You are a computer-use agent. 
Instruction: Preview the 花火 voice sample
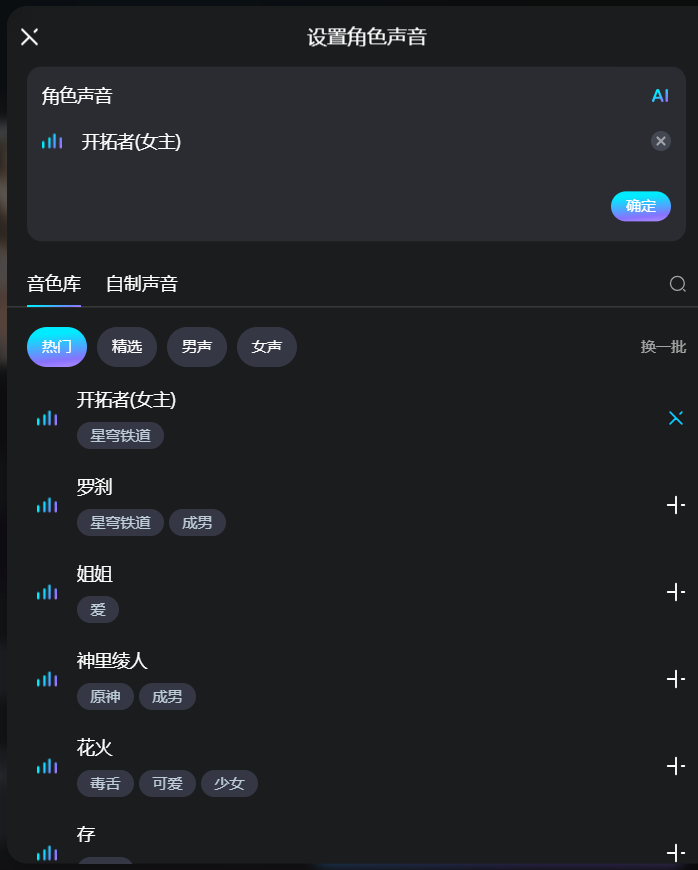[x=47, y=766]
